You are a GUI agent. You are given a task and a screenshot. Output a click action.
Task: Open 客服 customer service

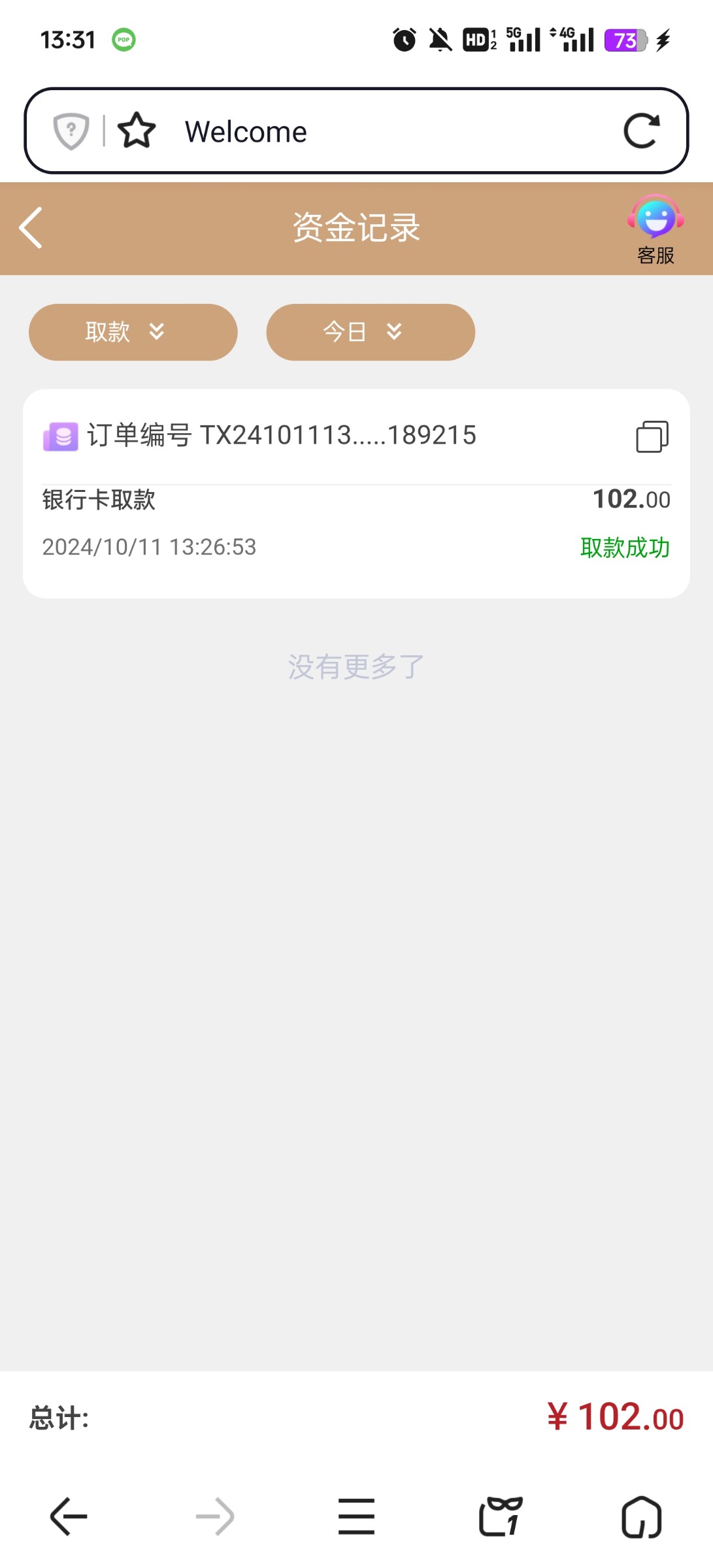pos(655,229)
